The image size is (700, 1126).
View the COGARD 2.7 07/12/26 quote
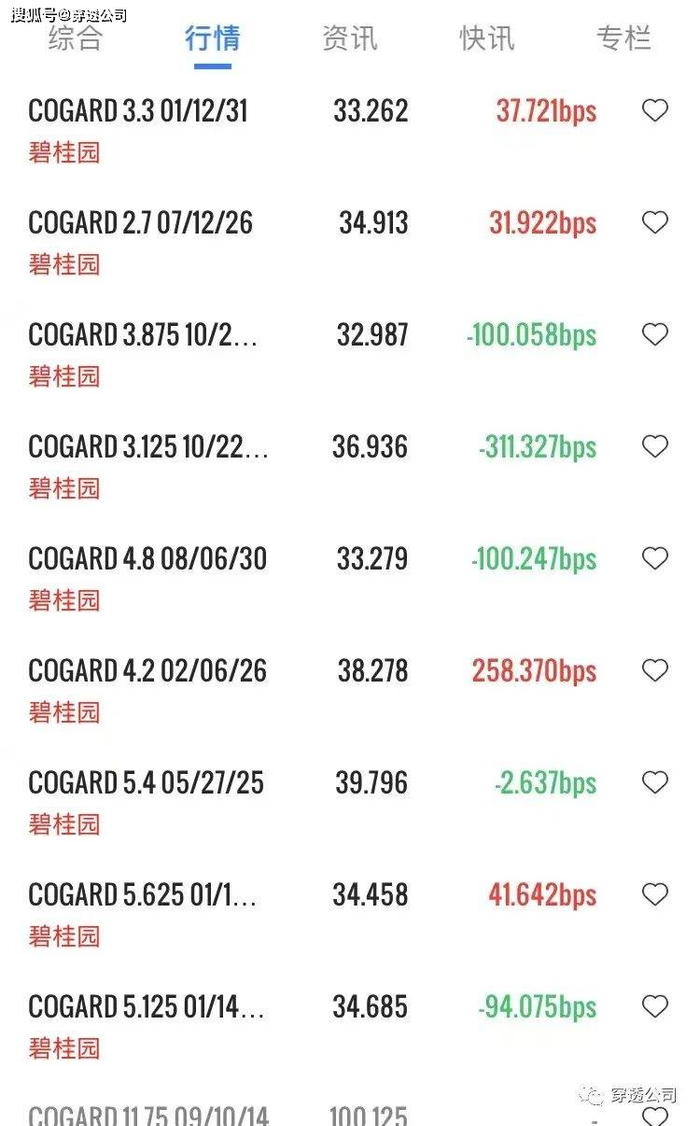pos(141,223)
